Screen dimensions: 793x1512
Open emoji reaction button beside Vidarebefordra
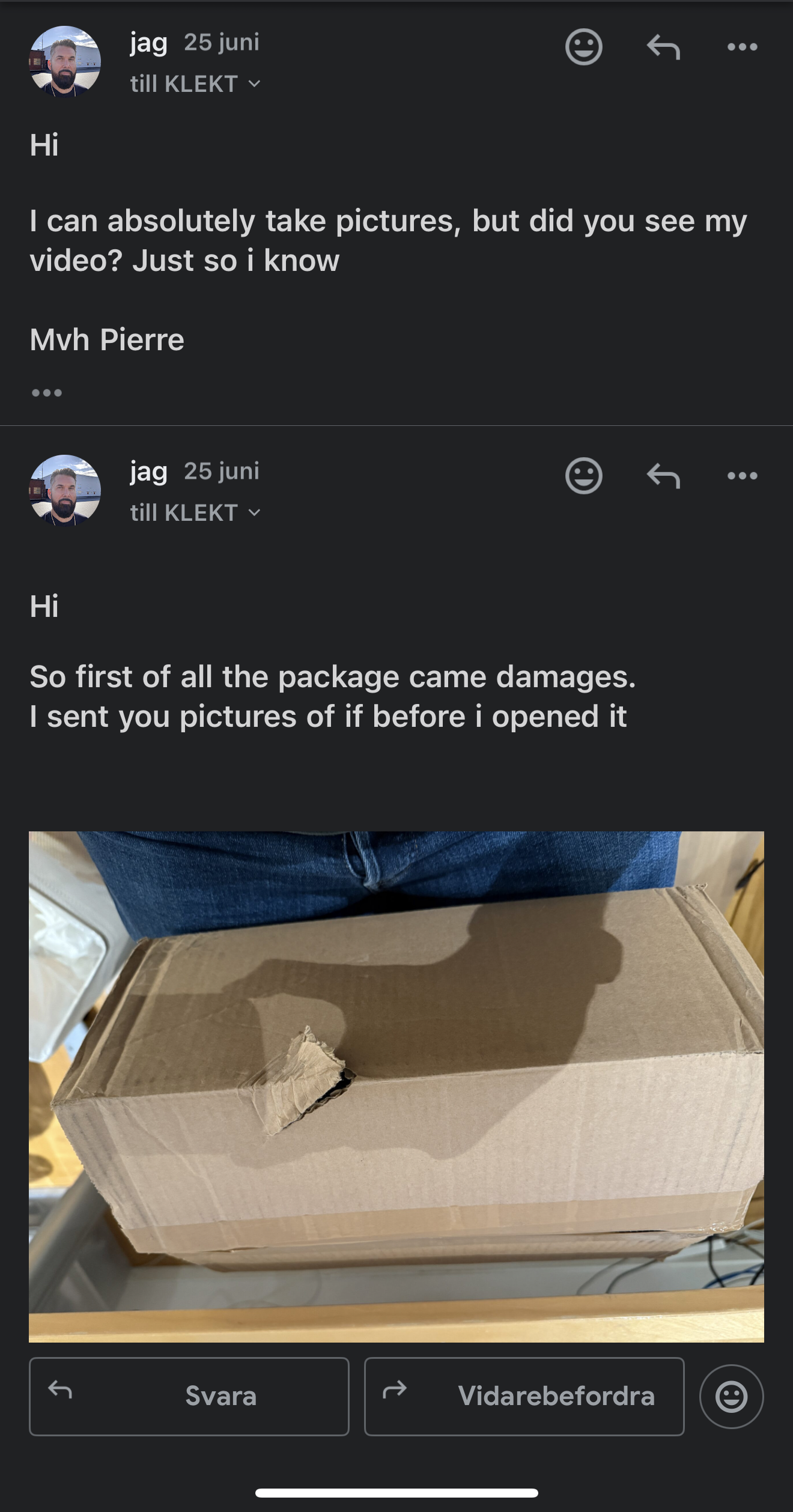click(731, 1396)
